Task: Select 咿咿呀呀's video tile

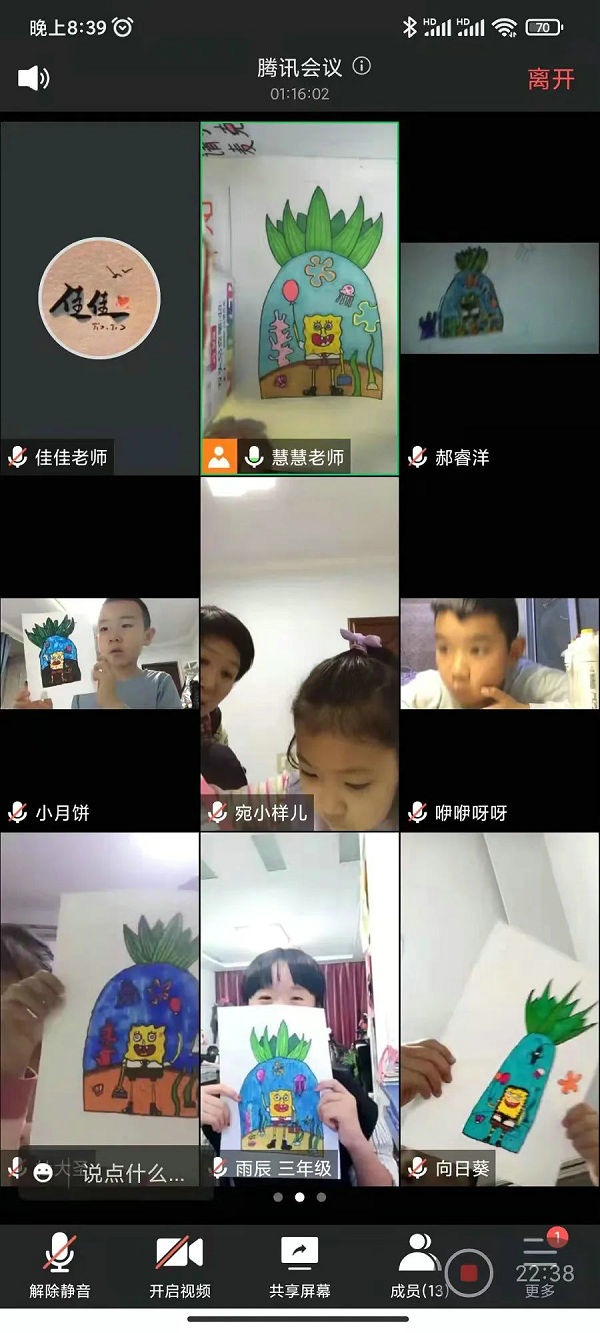Action: point(500,655)
